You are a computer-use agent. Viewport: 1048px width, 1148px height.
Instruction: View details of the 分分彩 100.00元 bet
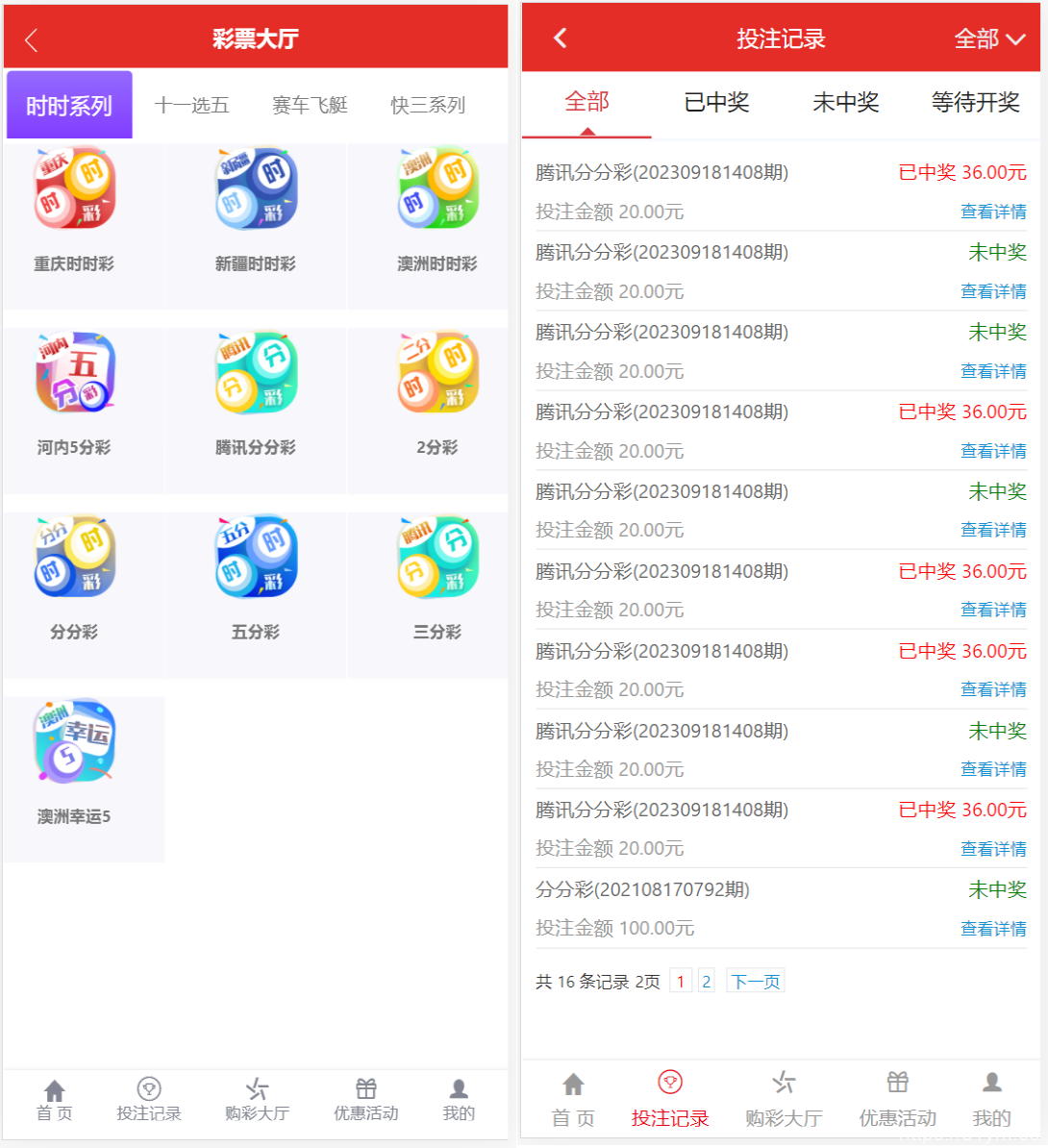click(x=993, y=929)
